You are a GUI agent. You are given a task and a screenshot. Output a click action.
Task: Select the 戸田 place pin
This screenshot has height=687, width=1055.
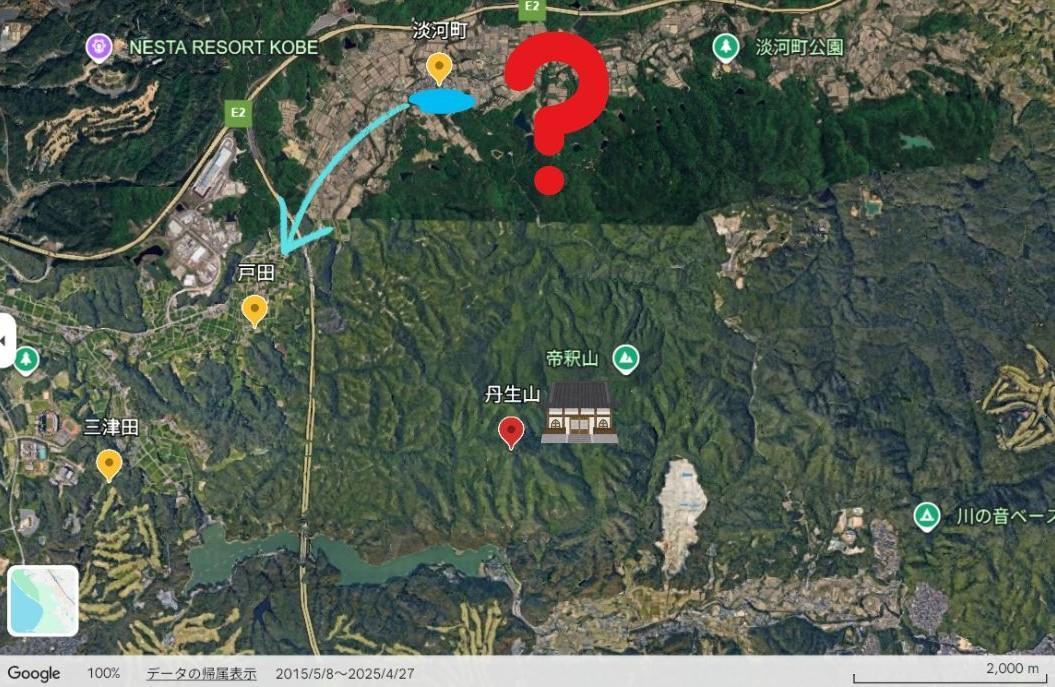pos(255,310)
